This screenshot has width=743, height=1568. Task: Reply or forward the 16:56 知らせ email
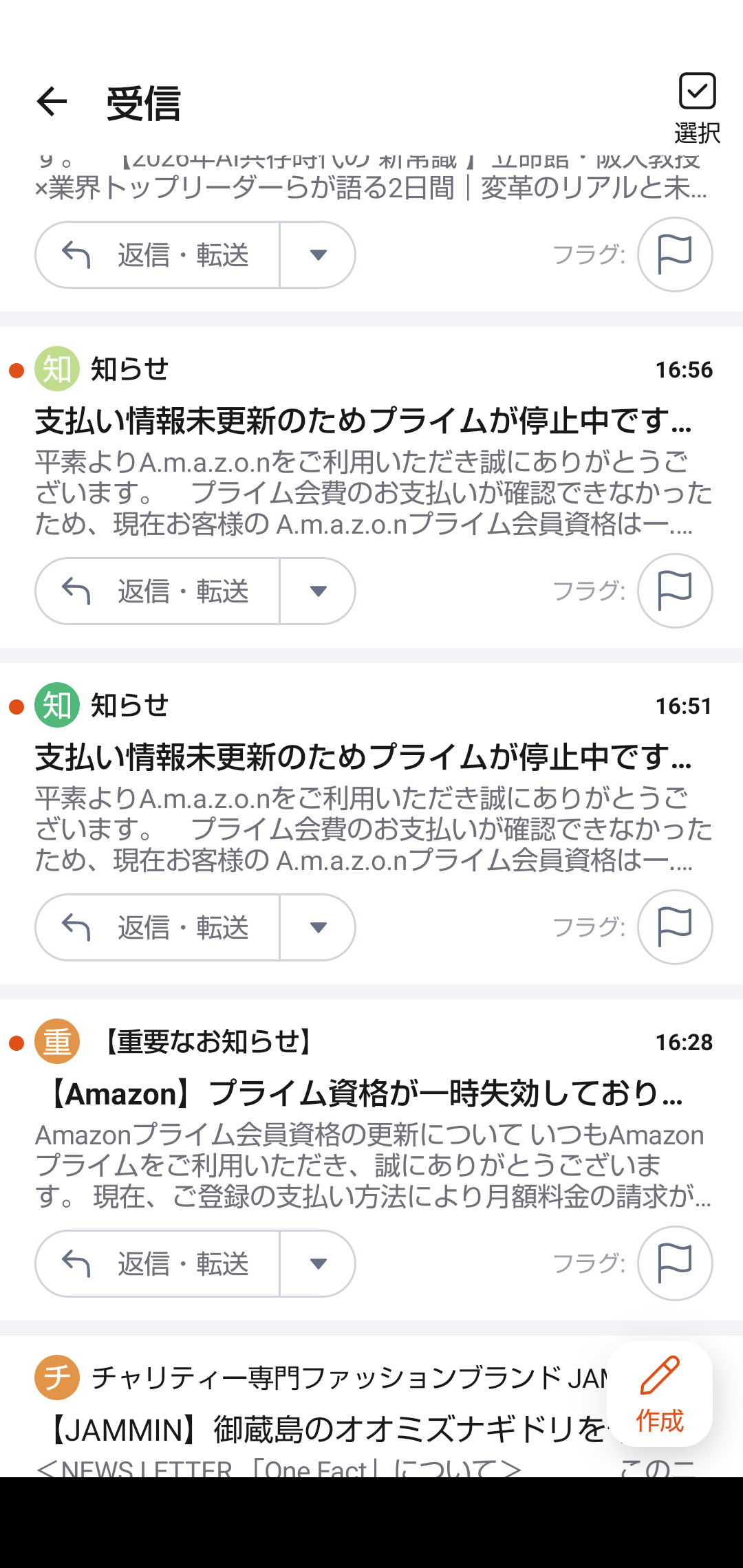158,591
